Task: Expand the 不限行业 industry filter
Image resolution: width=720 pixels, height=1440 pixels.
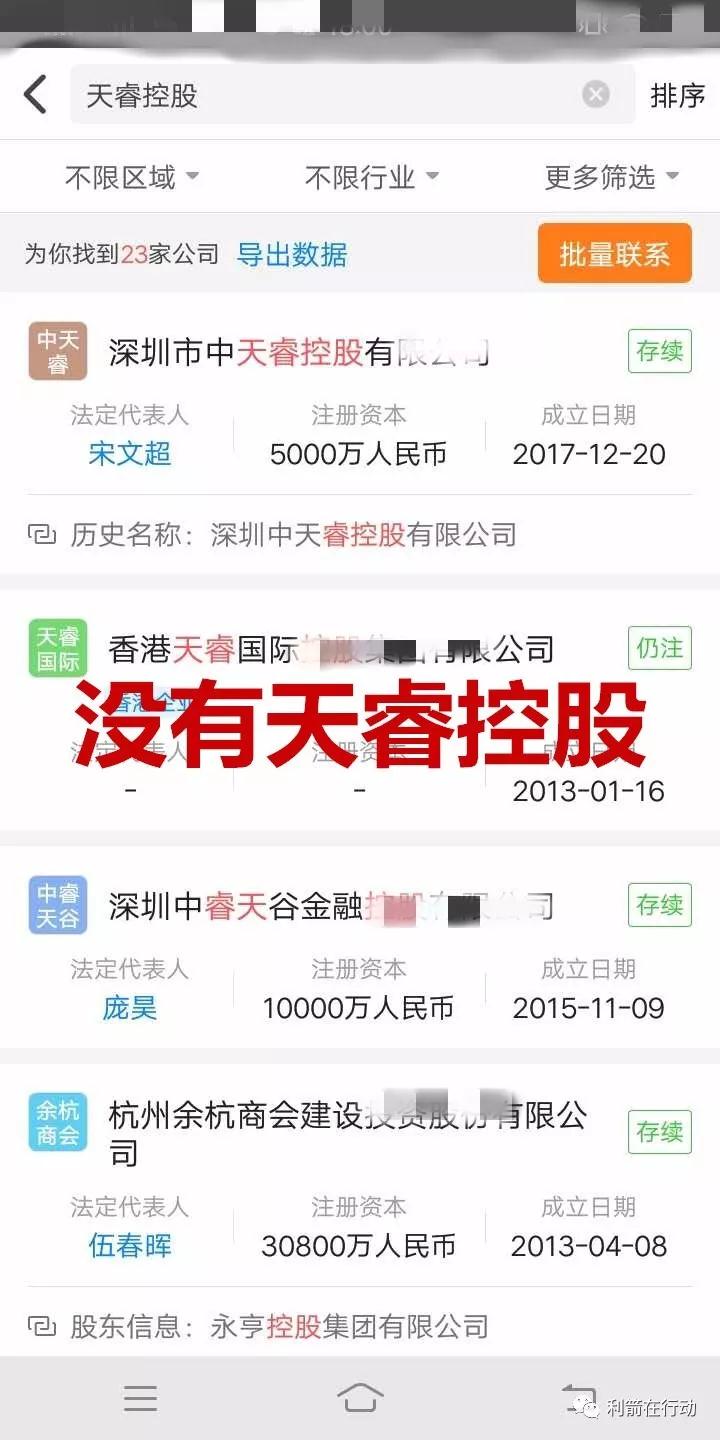Action: (x=371, y=178)
